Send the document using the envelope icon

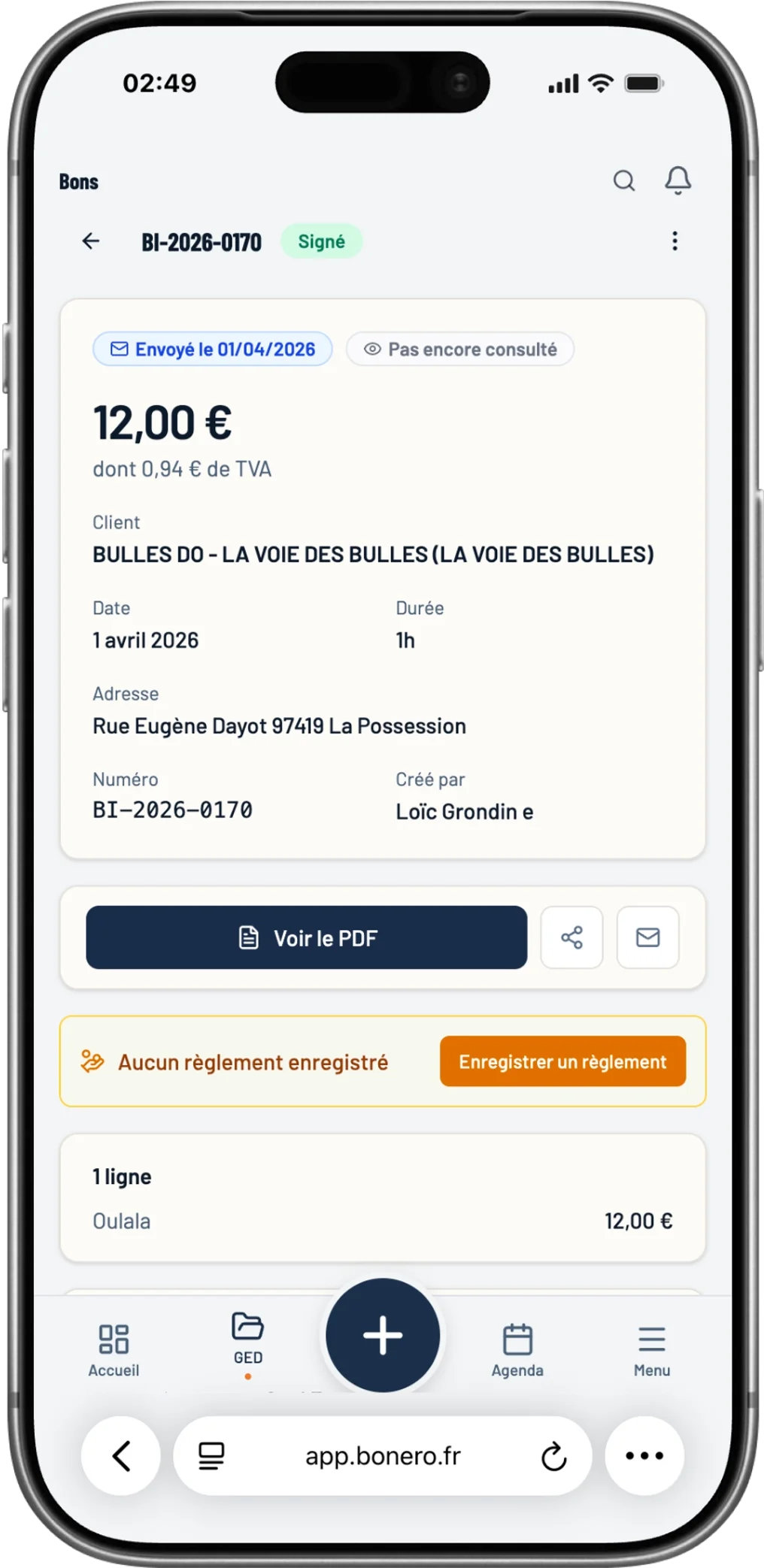pyautogui.click(x=647, y=937)
